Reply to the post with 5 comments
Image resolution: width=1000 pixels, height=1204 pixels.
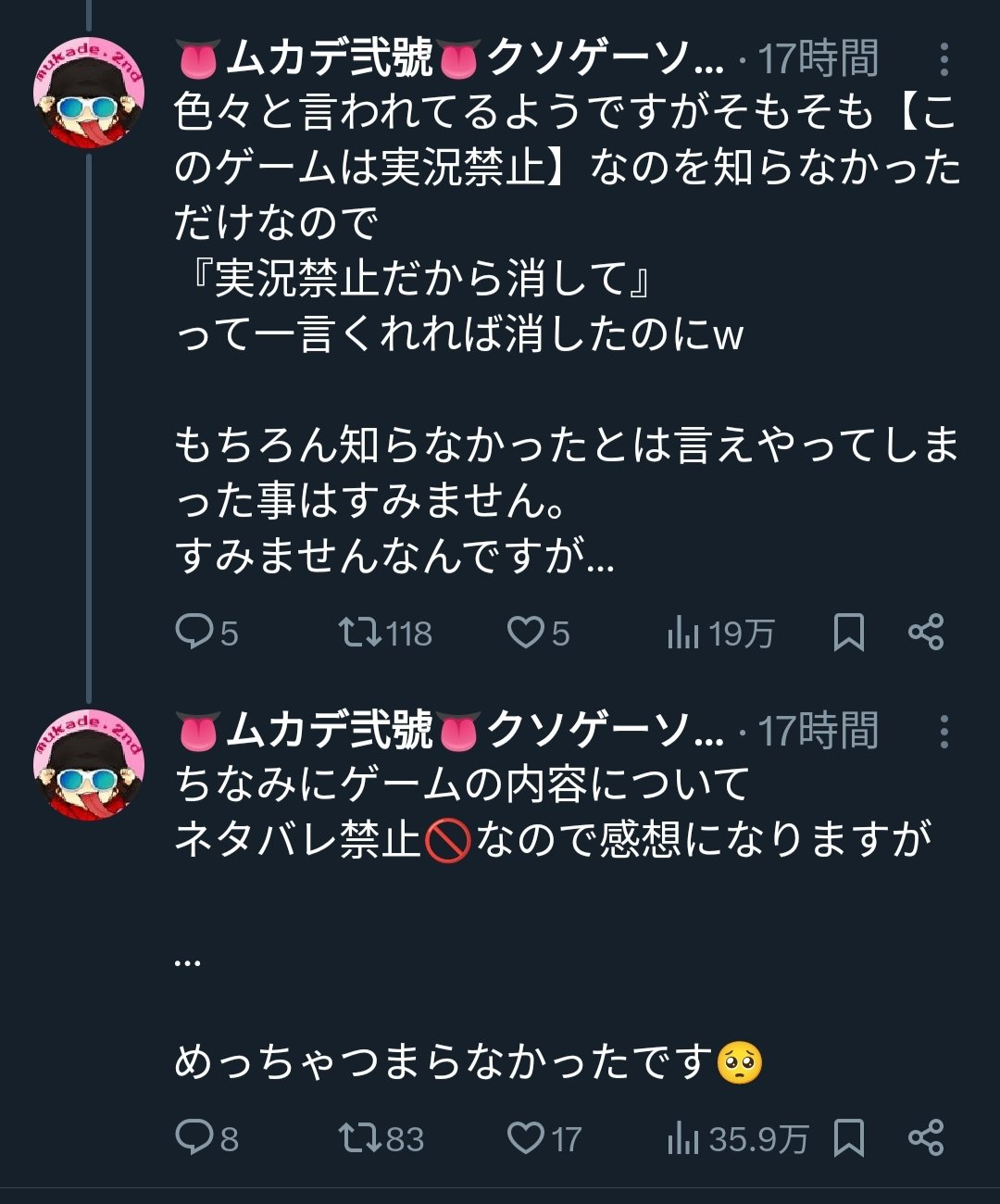[195, 633]
